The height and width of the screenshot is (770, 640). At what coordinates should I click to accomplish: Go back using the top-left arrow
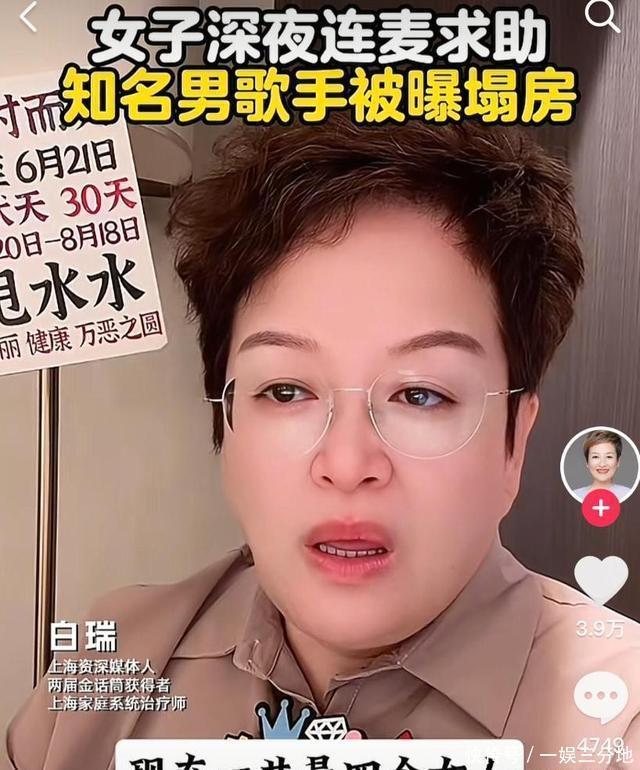click(28, 17)
